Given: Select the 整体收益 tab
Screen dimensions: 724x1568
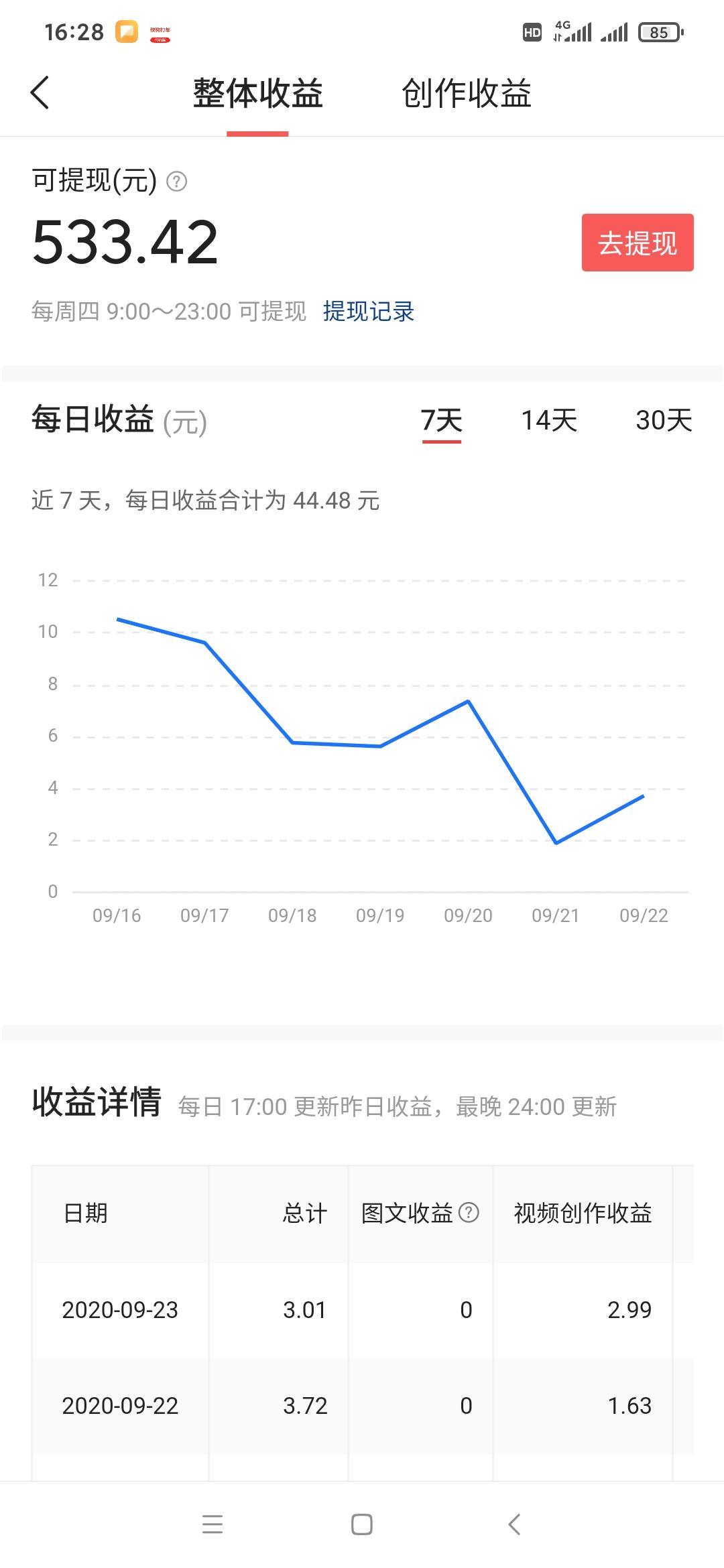Looking at the screenshot, I should (x=258, y=93).
